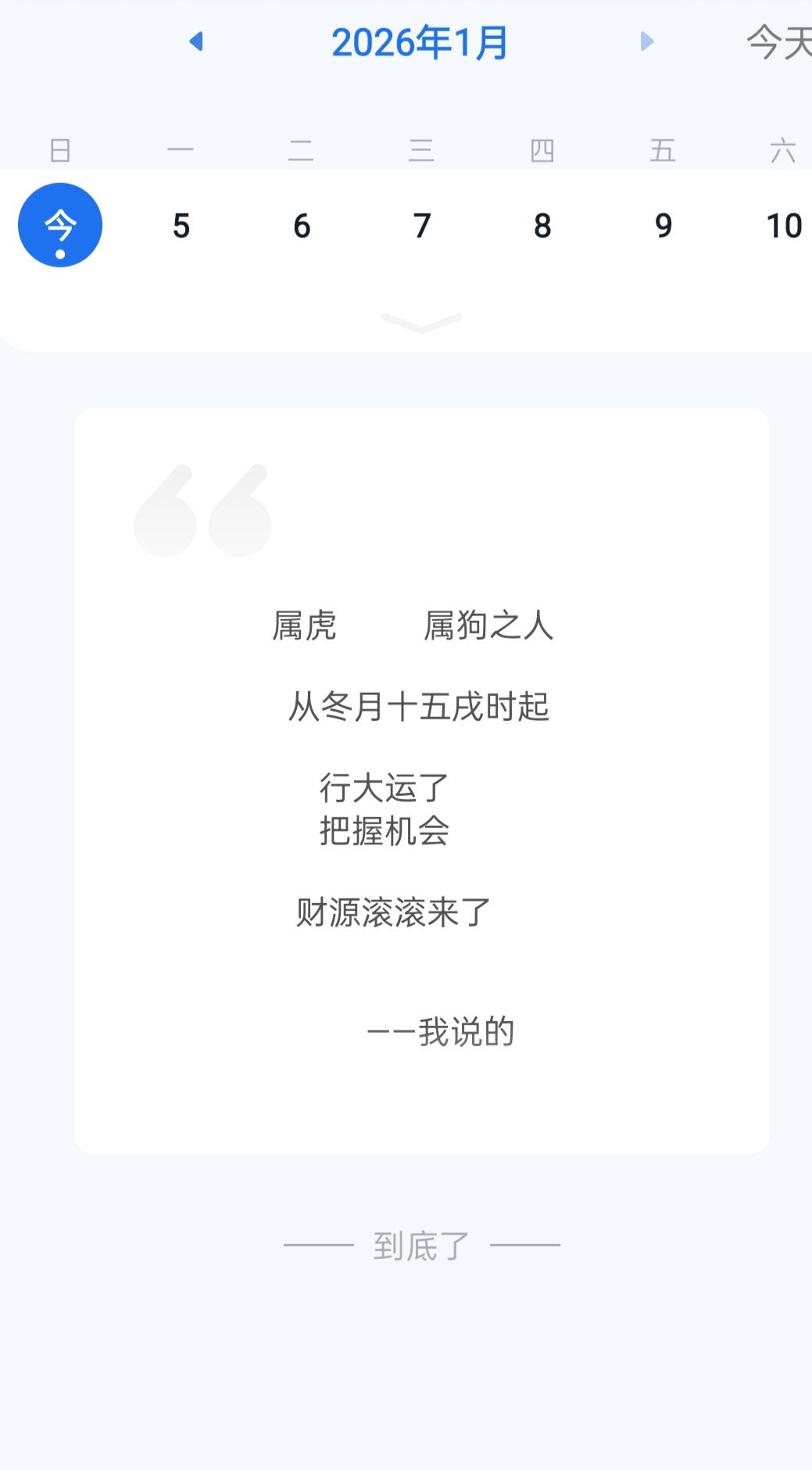812x1470 pixels.
Task: Select date 8 in the calendar row
Action: pyautogui.click(x=542, y=224)
